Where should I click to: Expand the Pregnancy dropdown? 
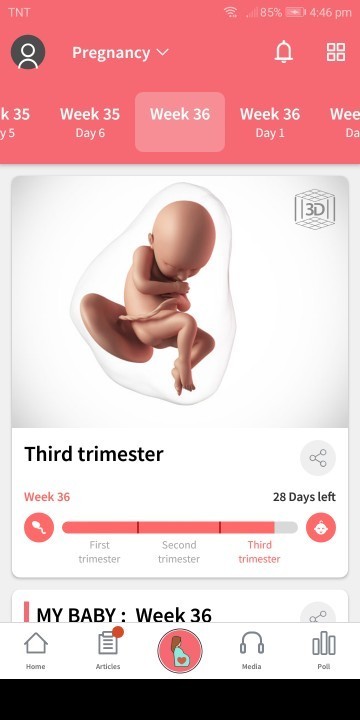click(120, 53)
